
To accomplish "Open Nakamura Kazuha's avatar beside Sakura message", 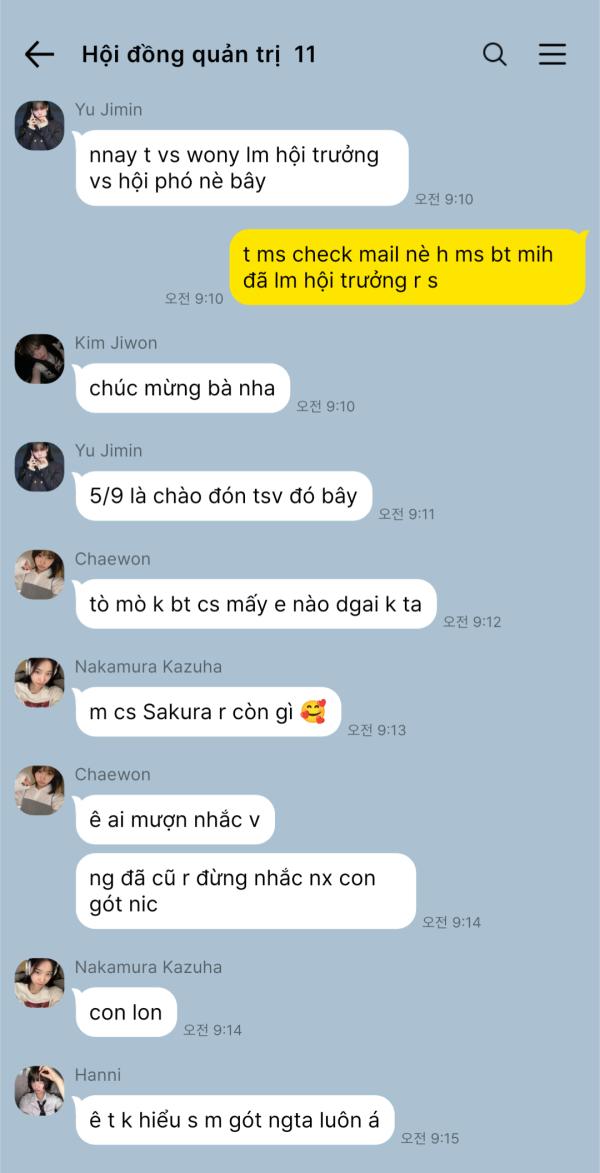I will pos(40,682).
